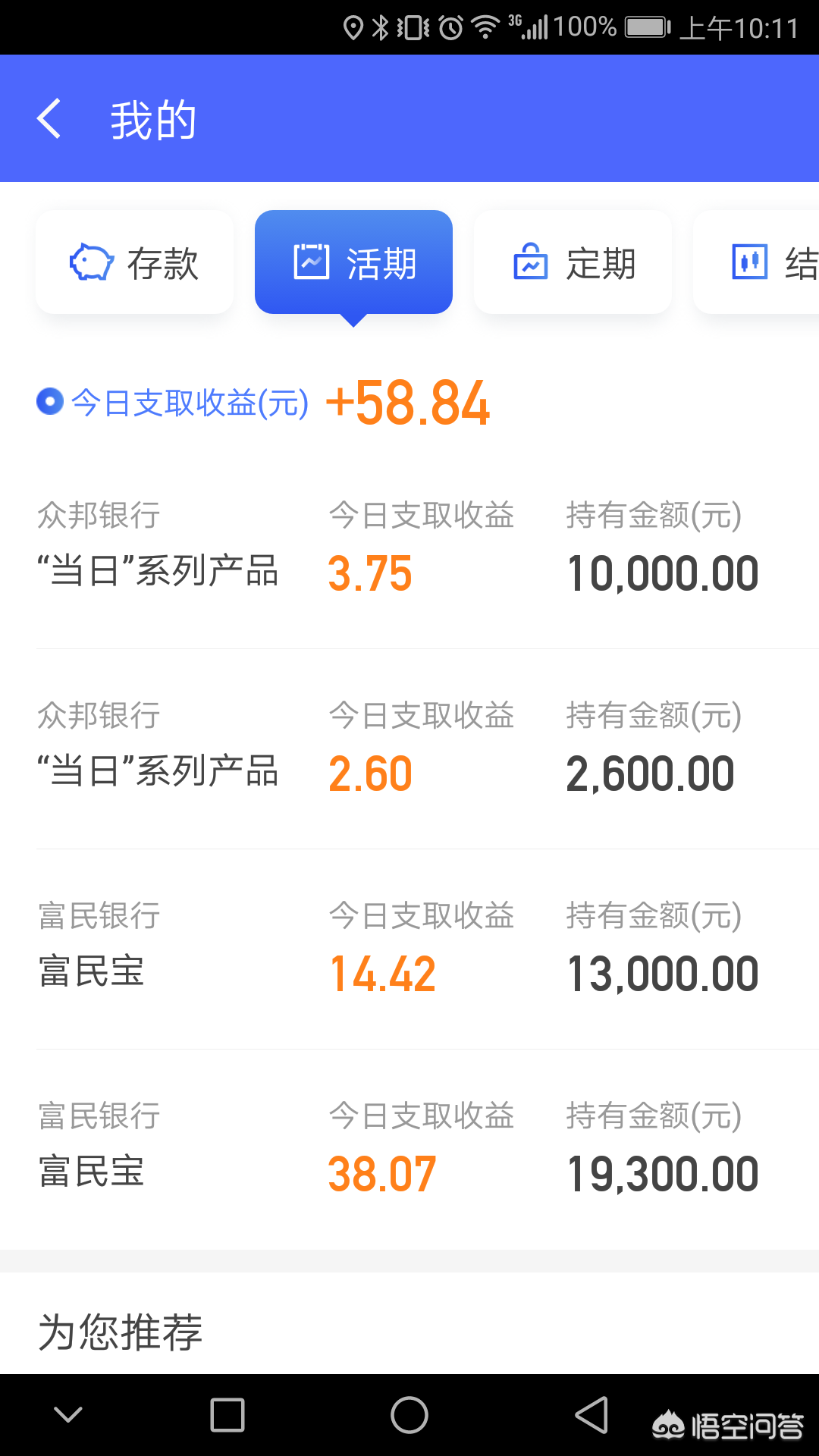Switch to the 定期 tab
This screenshot has width=819, height=1456.
[573, 262]
